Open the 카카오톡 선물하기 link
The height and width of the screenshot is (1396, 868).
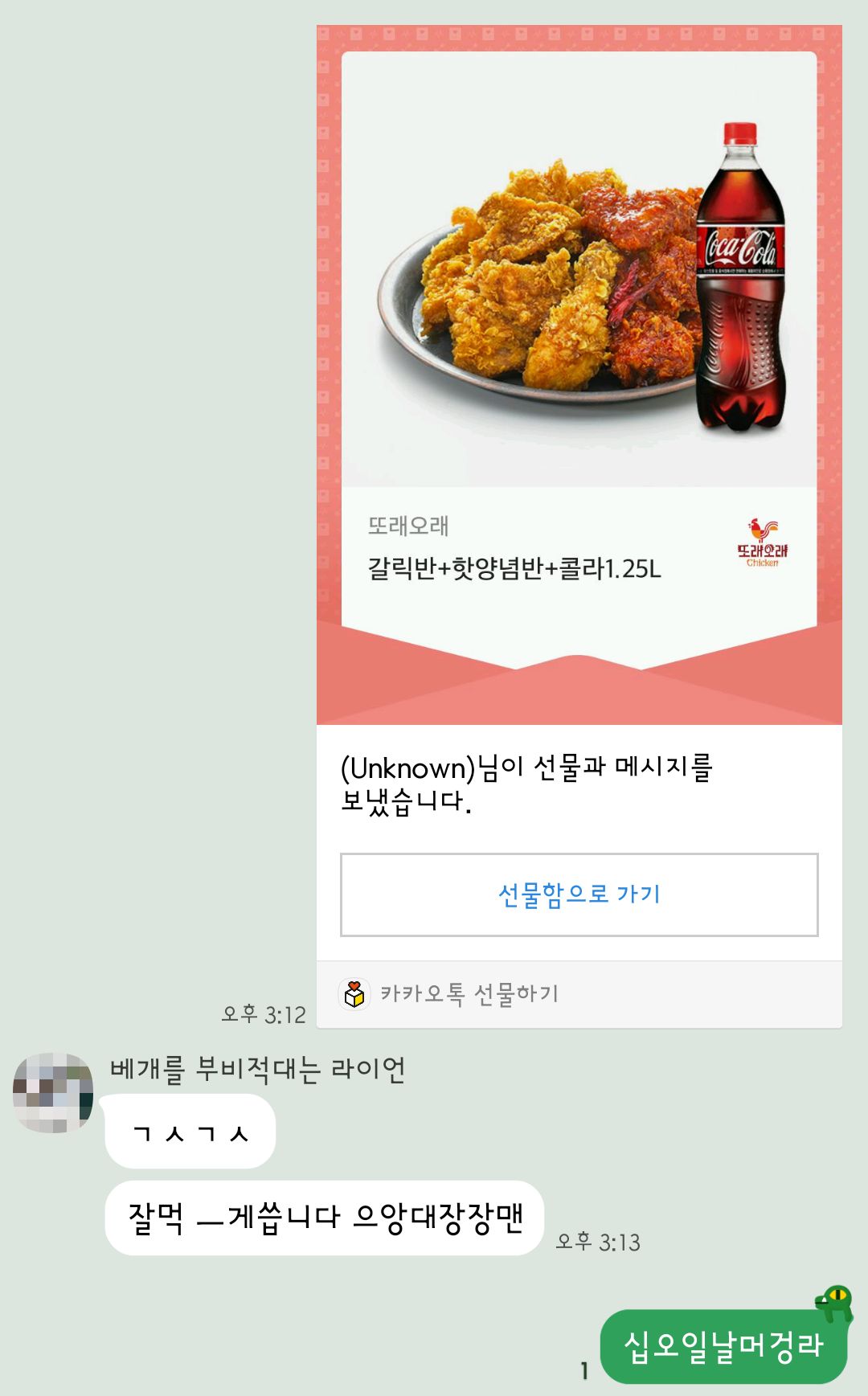(469, 994)
